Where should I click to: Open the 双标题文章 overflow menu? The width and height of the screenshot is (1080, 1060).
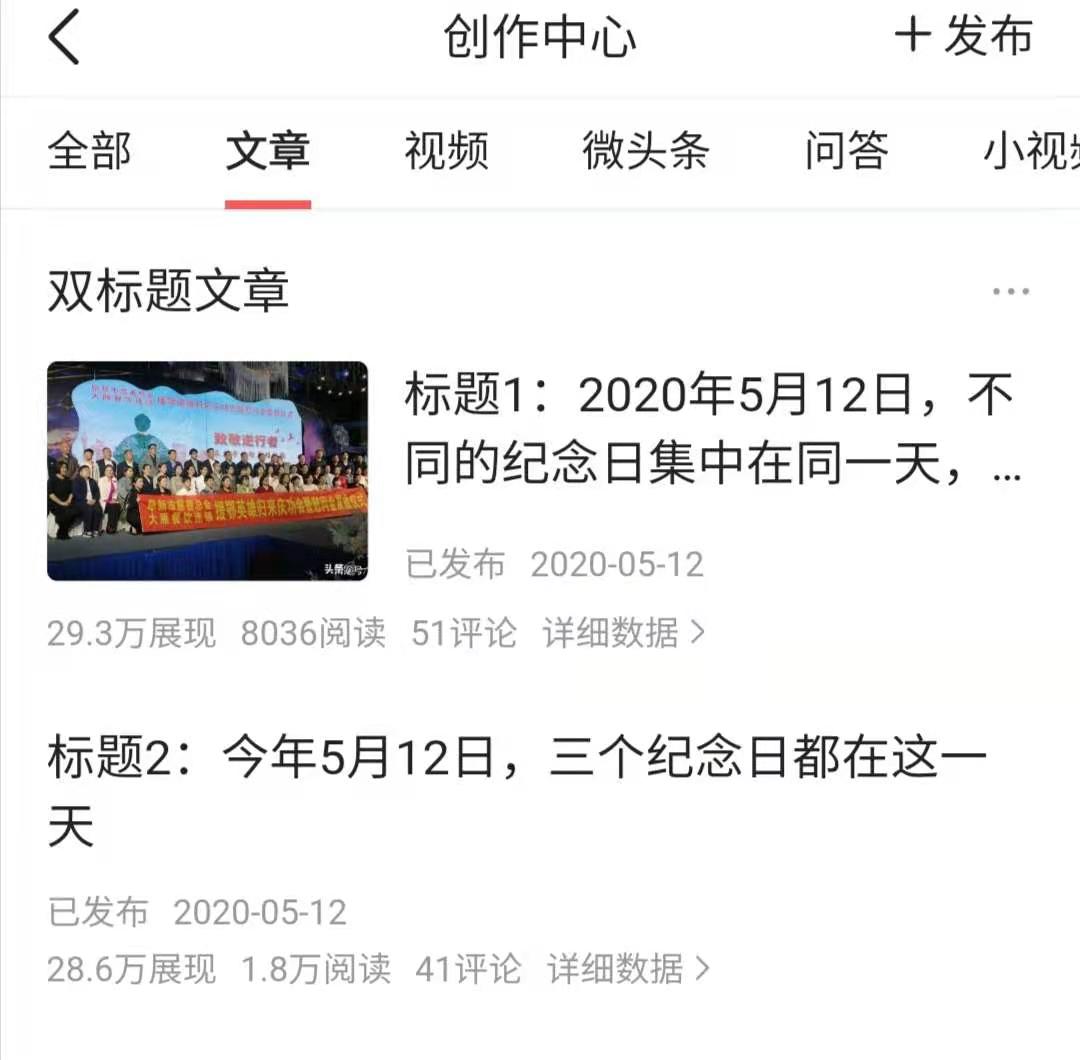1010,292
